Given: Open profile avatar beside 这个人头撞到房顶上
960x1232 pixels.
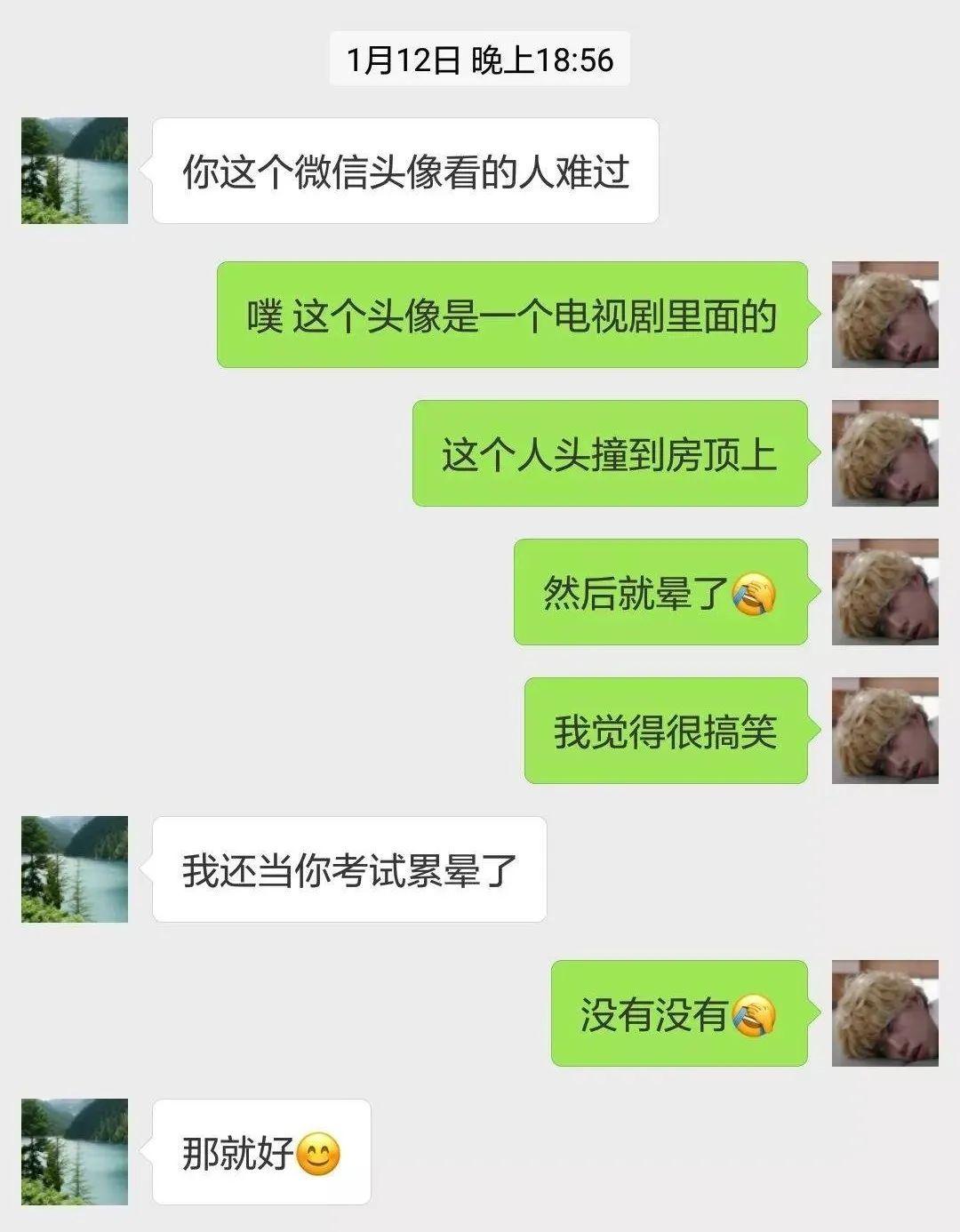Looking at the screenshot, I should [884, 453].
